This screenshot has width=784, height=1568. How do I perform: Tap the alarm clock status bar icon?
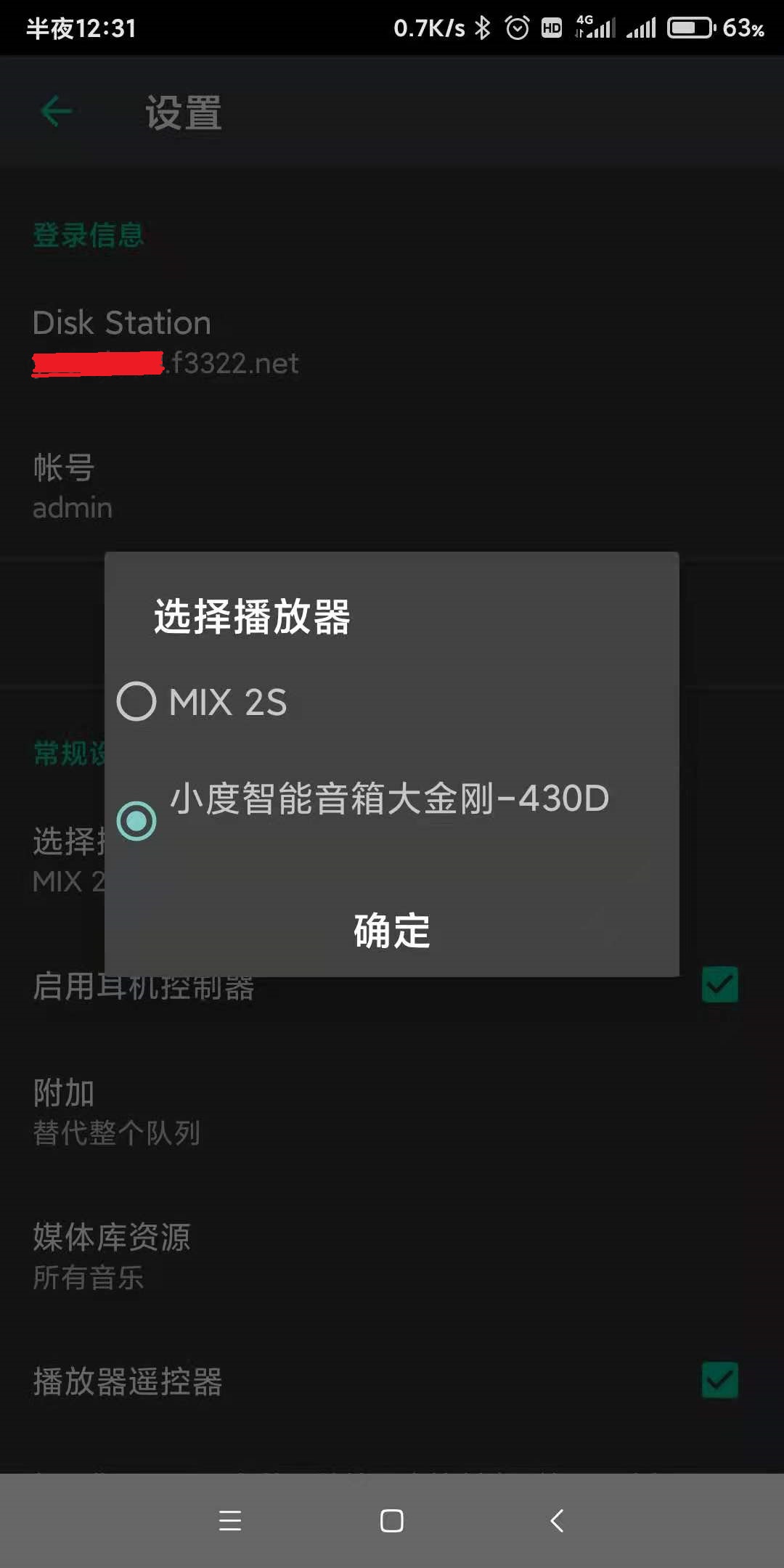pyautogui.click(x=517, y=27)
